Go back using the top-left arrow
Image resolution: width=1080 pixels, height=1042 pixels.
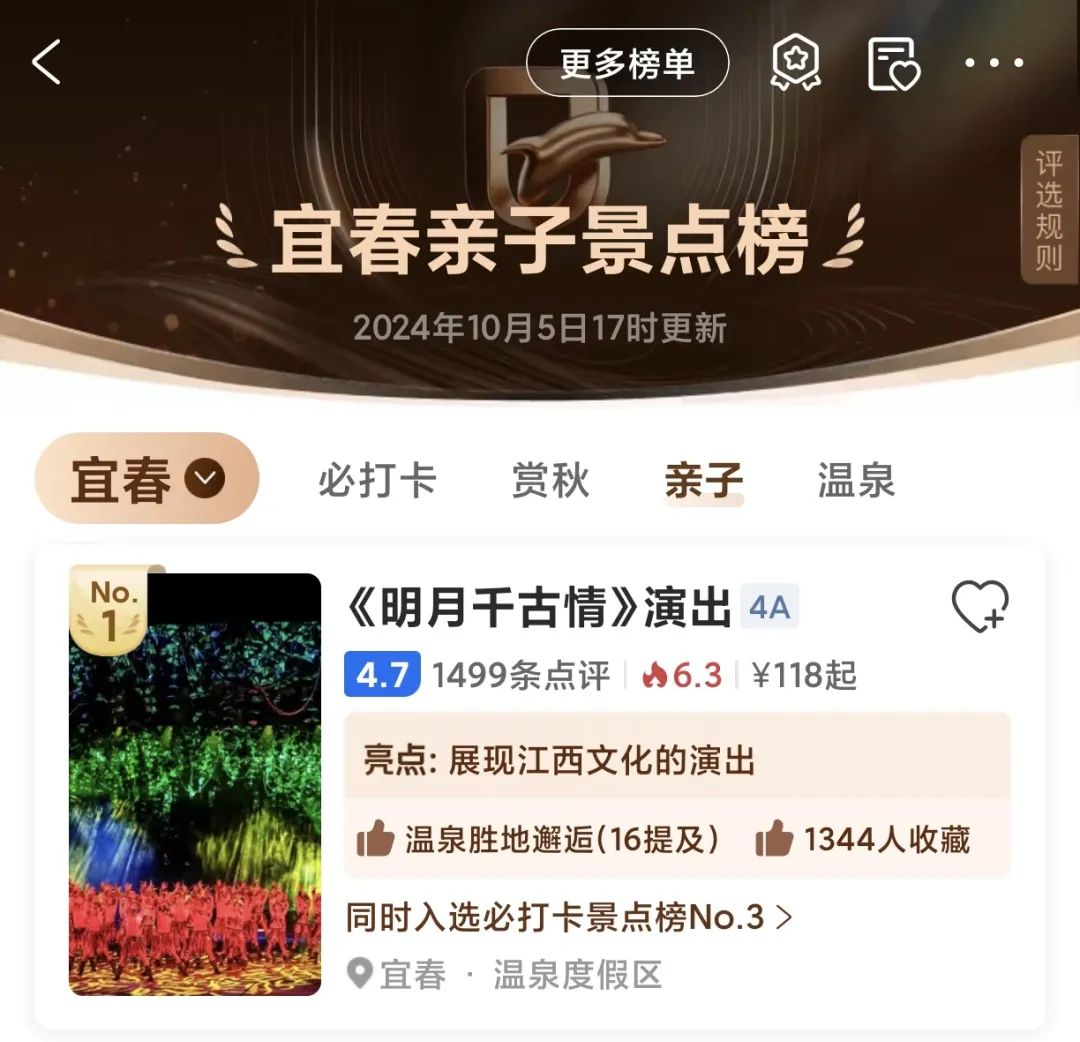[x=46, y=62]
